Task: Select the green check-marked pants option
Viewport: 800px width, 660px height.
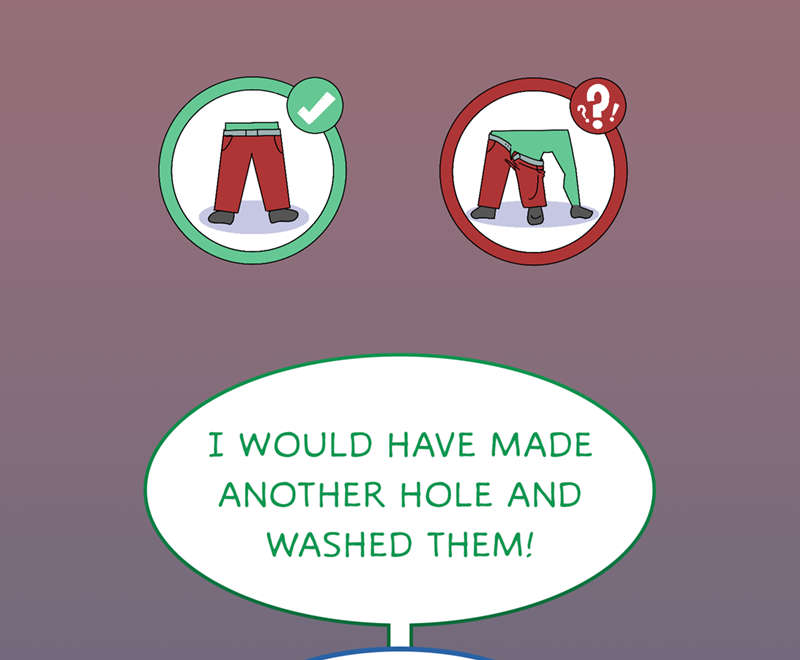Action: (253, 170)
